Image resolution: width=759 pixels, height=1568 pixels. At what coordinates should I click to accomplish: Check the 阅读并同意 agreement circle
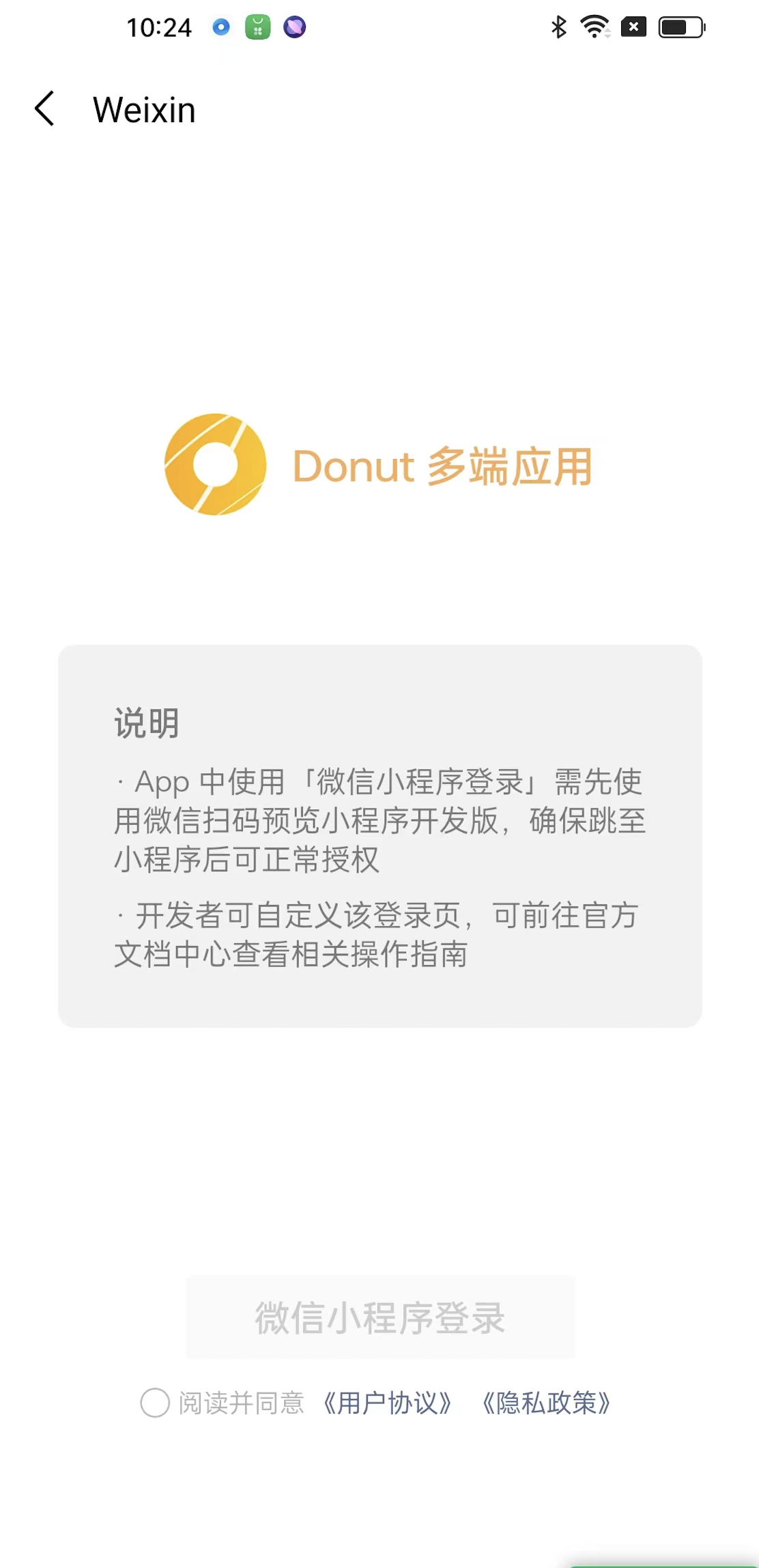pyautogui.click(x=155, y=1403)
